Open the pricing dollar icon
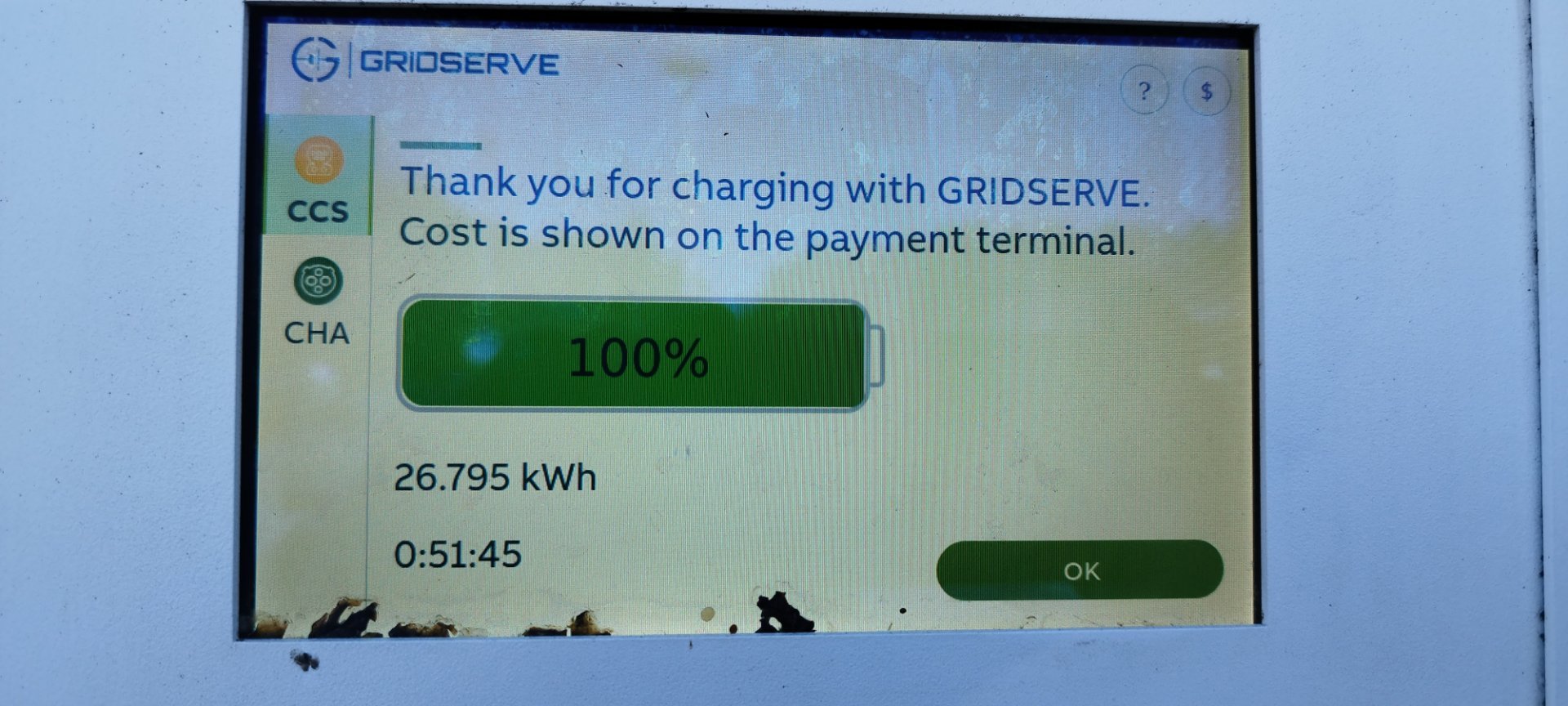The height and width of the screenshot is (706, 1568). point(1206,91)
